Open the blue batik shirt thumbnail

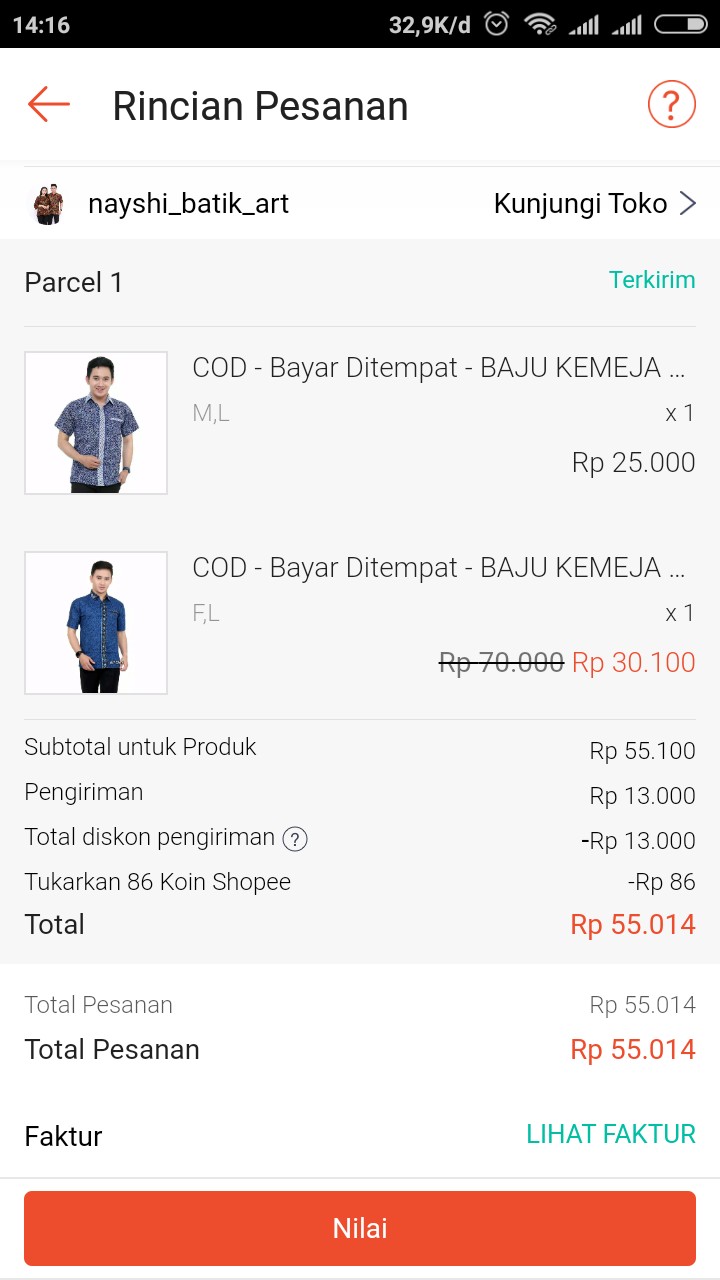pos(95,622)
